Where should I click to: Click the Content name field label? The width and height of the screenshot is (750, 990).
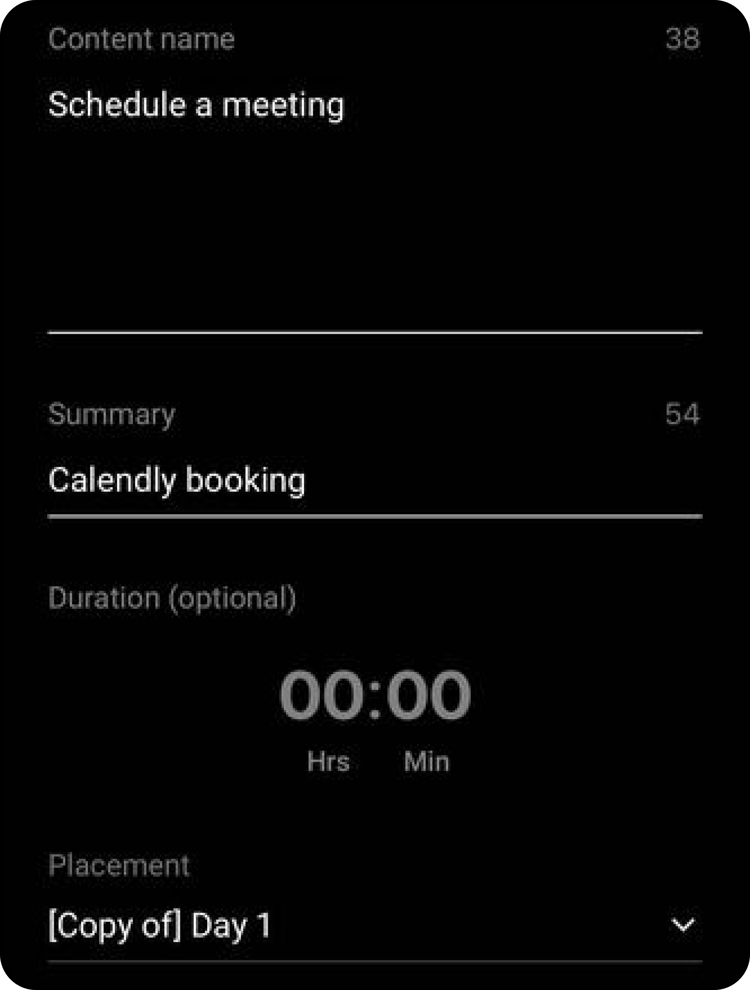coord(143,39)
